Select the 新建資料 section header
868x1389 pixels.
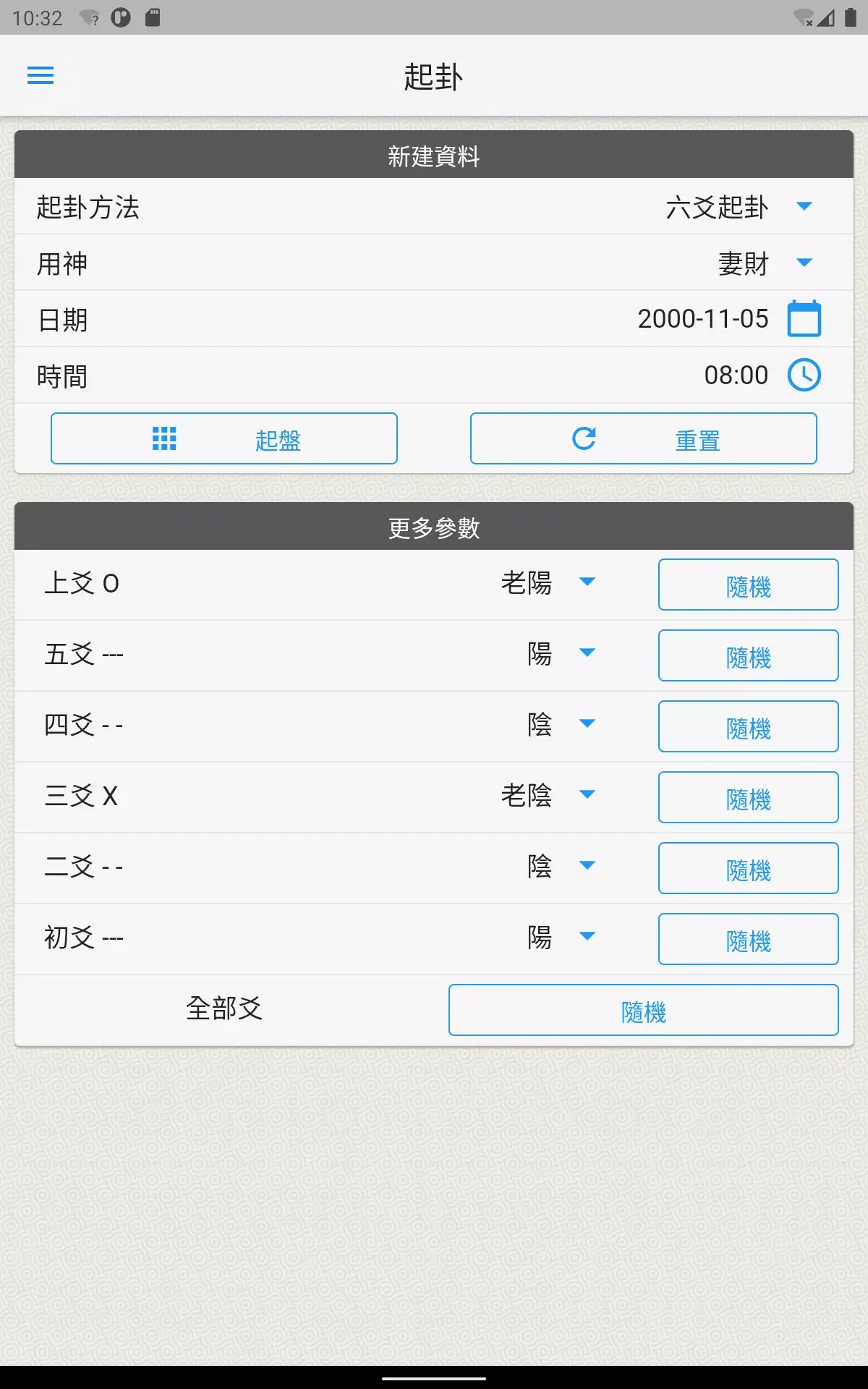(434, 155)
